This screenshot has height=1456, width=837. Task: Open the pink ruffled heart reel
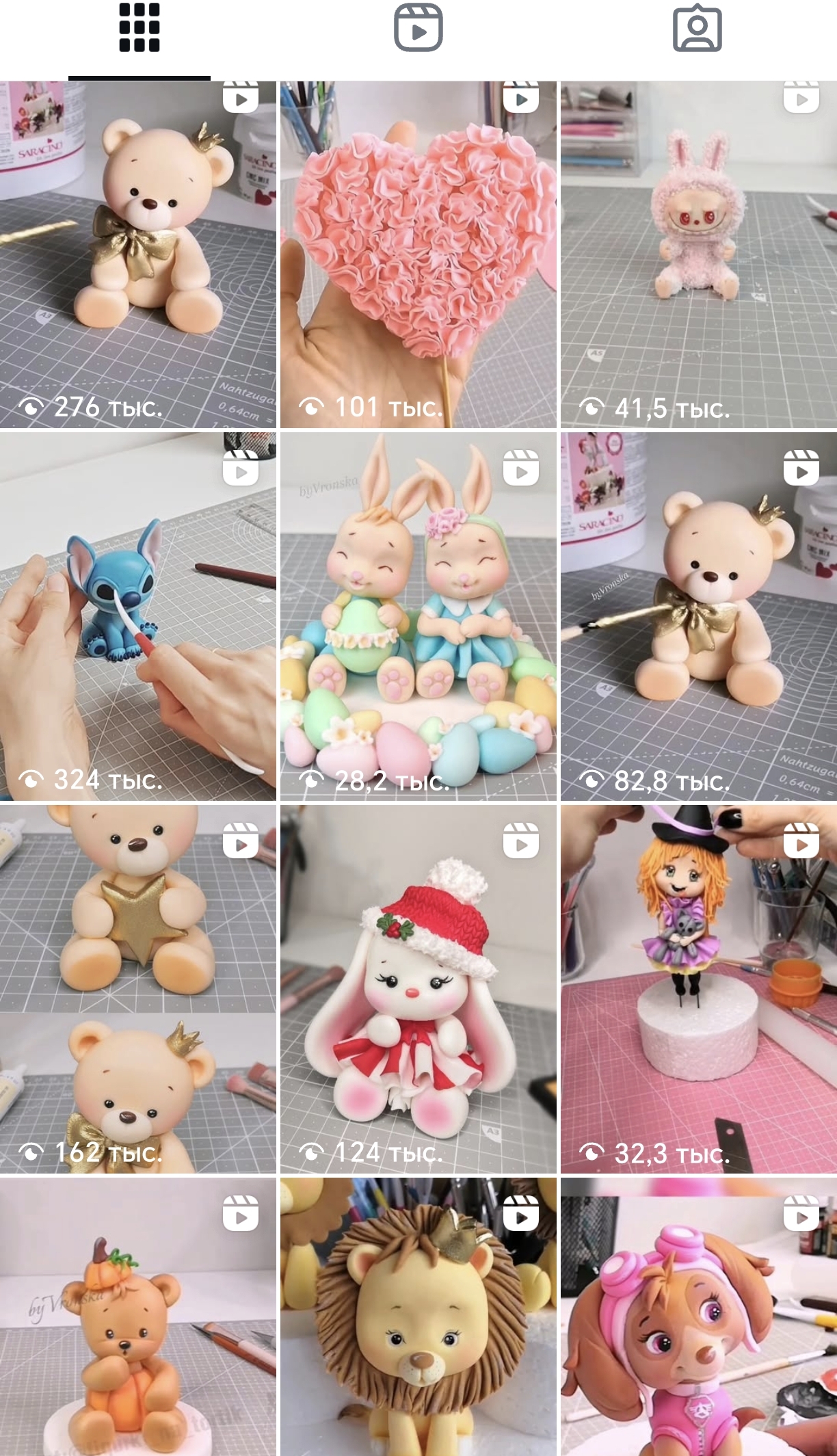(418, 254)
